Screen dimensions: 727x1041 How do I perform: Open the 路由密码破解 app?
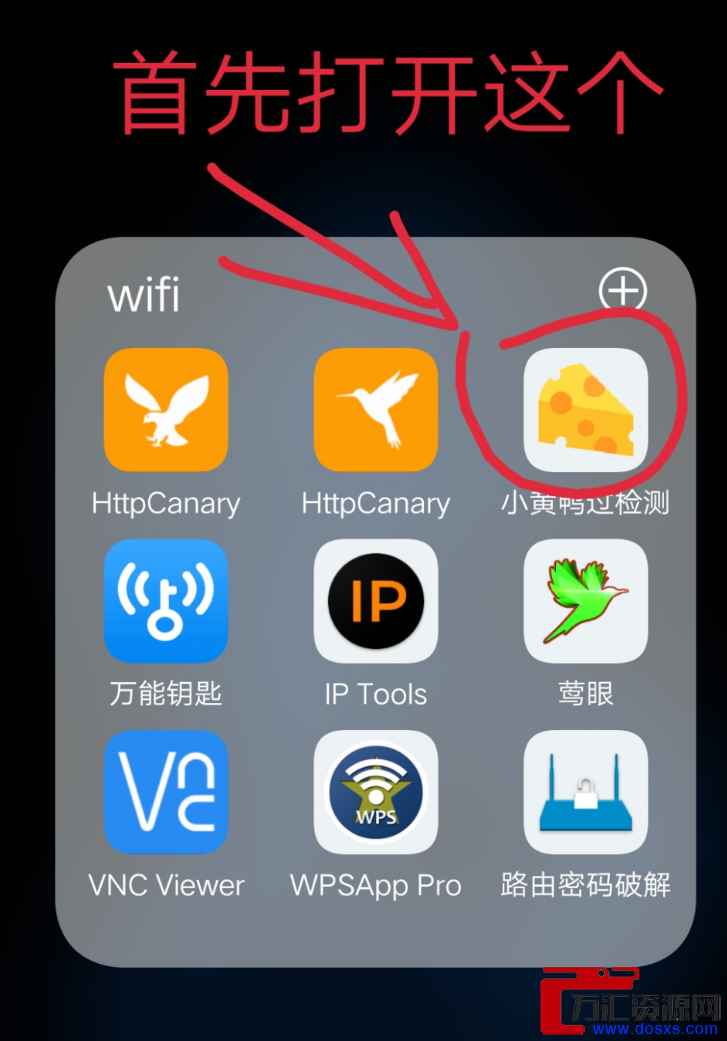click(x=586, y=792)
